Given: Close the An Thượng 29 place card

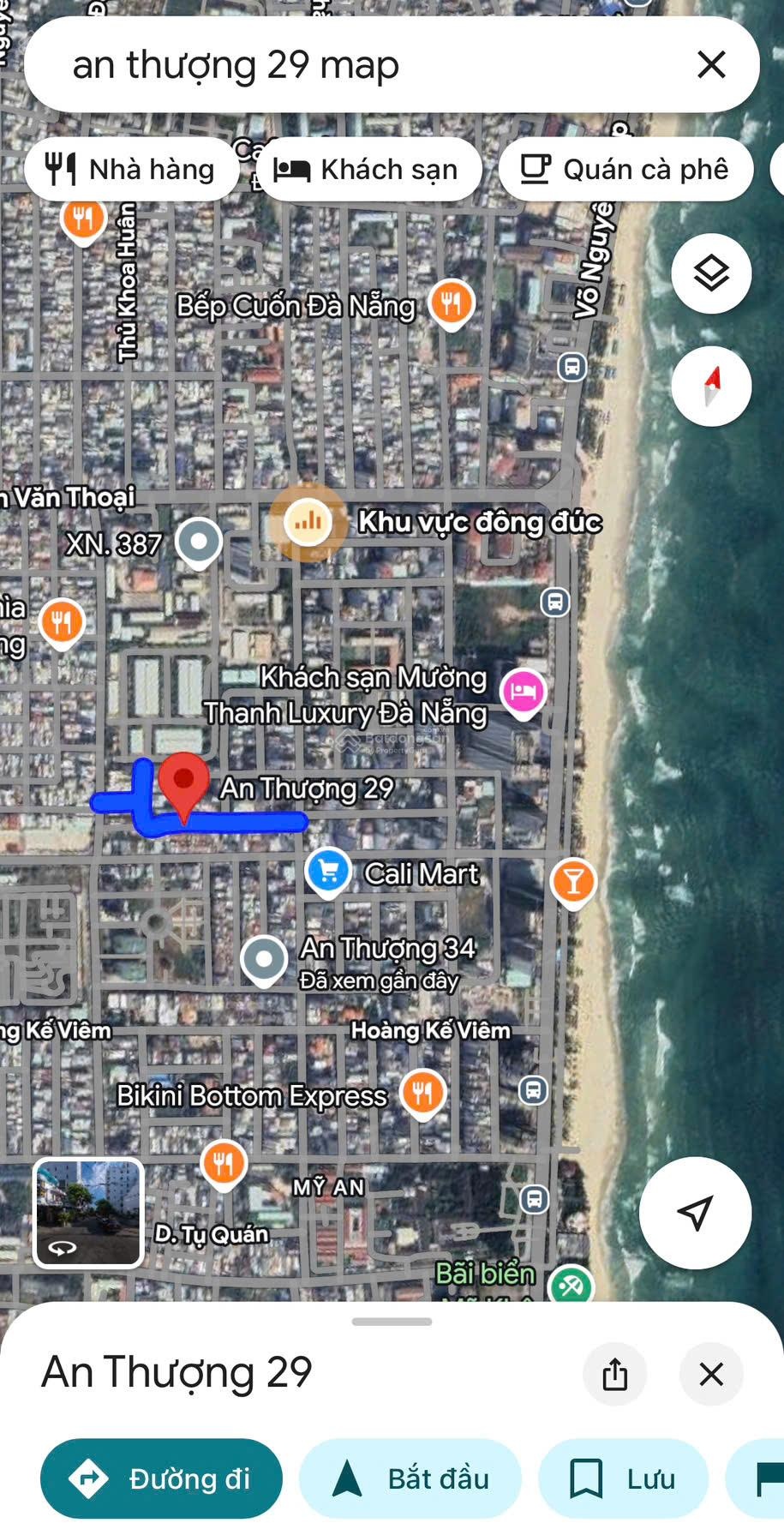Looking at the screenshot, I should (711, 1374).
